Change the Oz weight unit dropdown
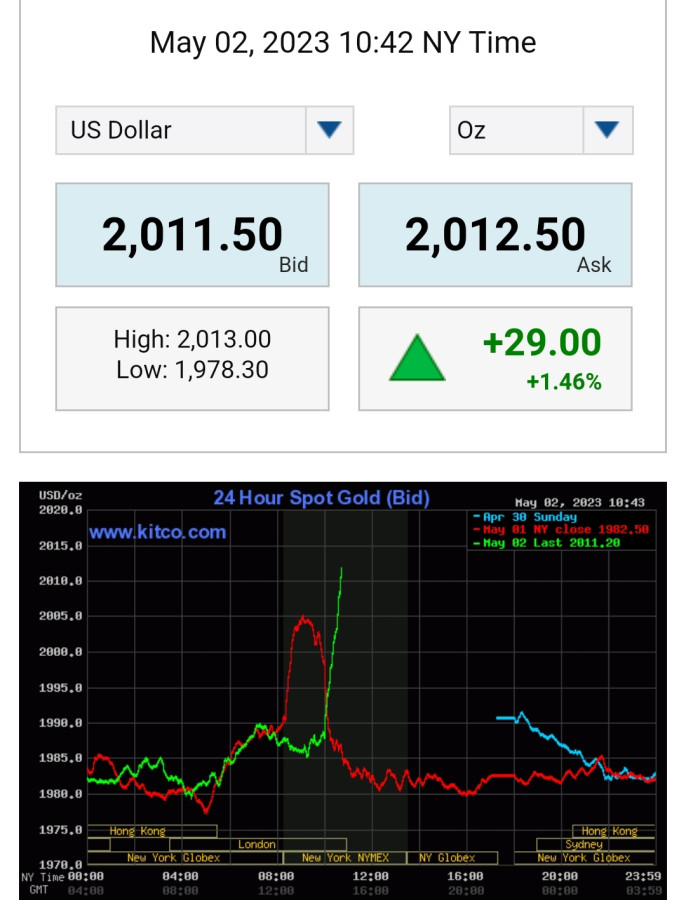The image size is (686, 900). (x=541, y=130)
